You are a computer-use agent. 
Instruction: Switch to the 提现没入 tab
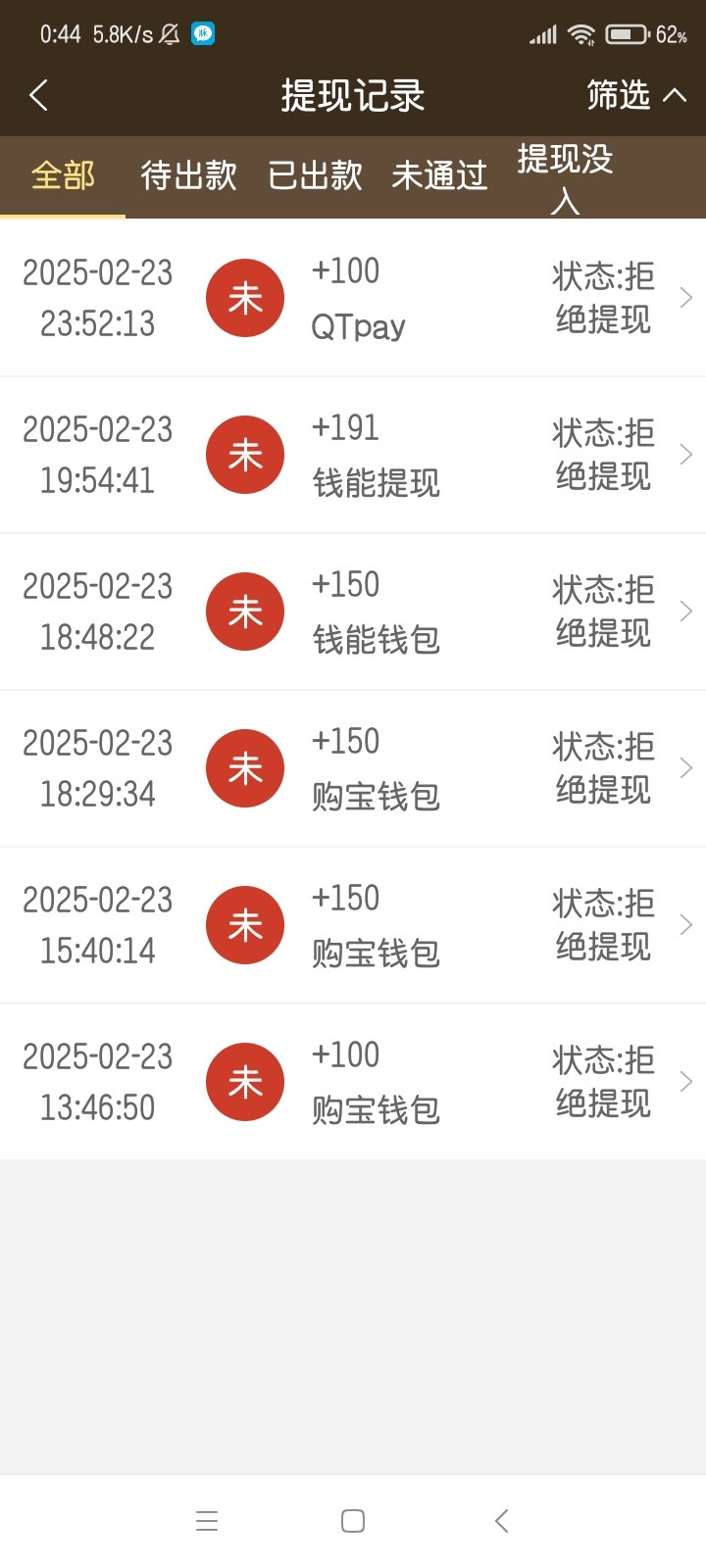tap(565, 177)
